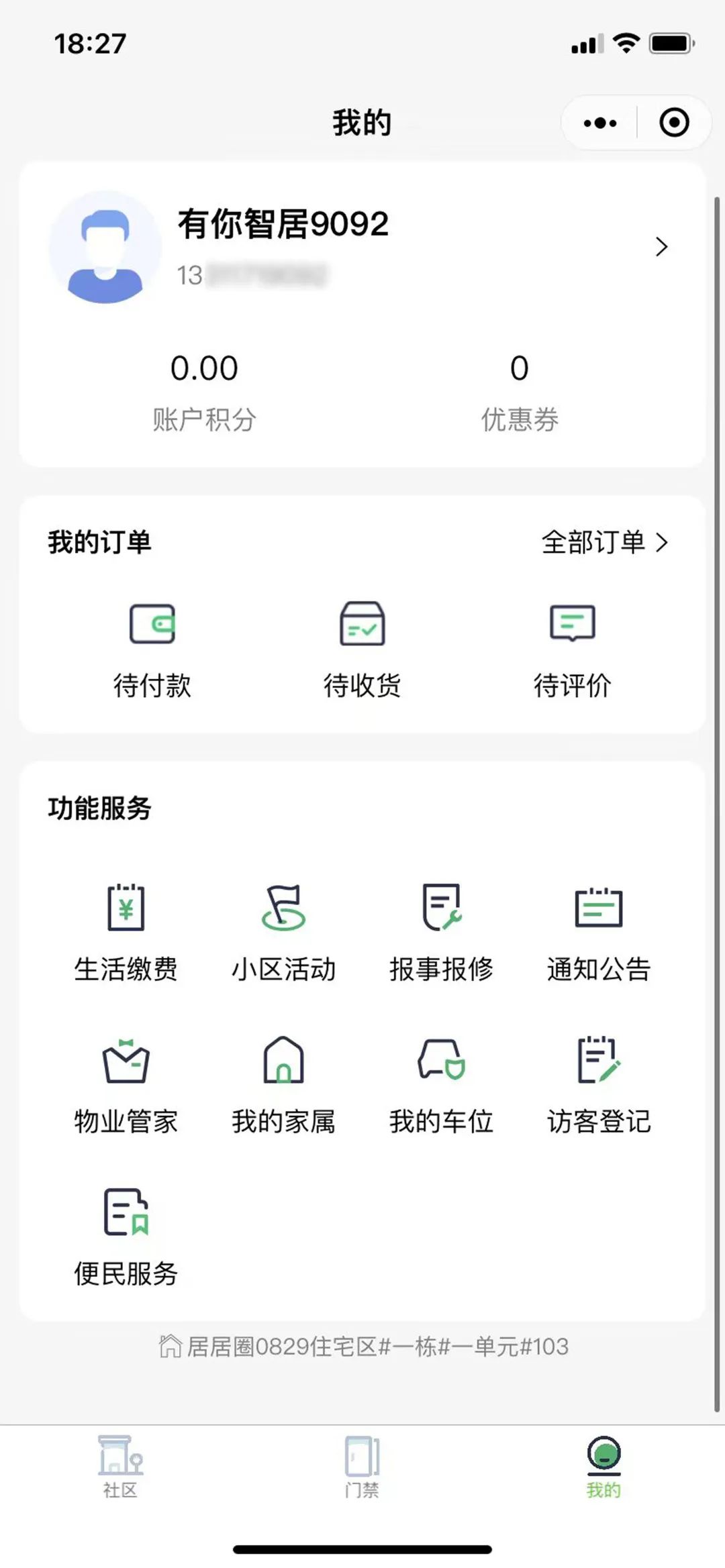The width and height of the screenshot is (725, 1568).
Task: Open 我的车位 parking space
Action: click(441, 1085)
